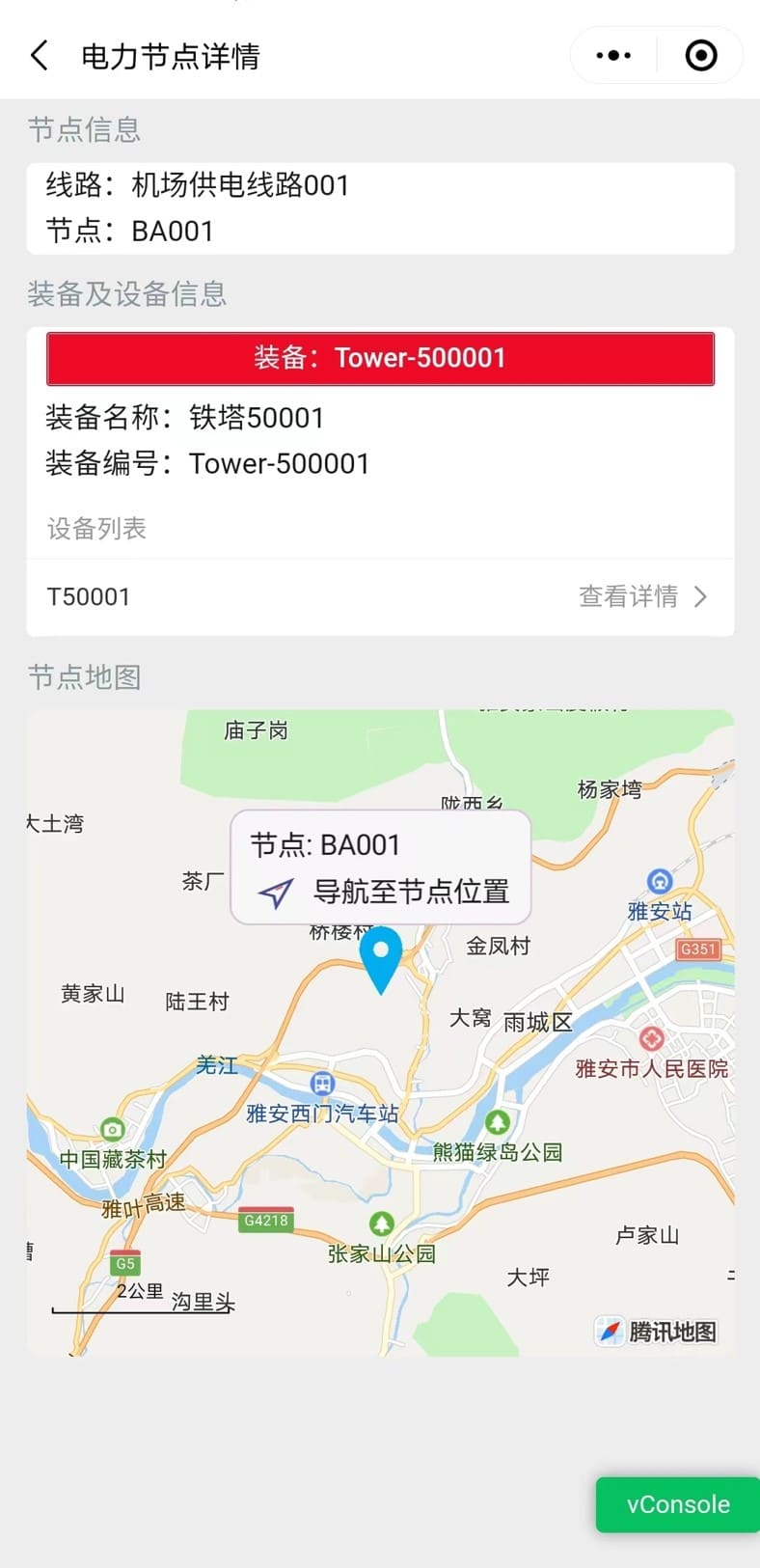Tap the navigation arrow to navigate to node
The height and width of the screenshot is (1568, 760).
tap(277, 892)
